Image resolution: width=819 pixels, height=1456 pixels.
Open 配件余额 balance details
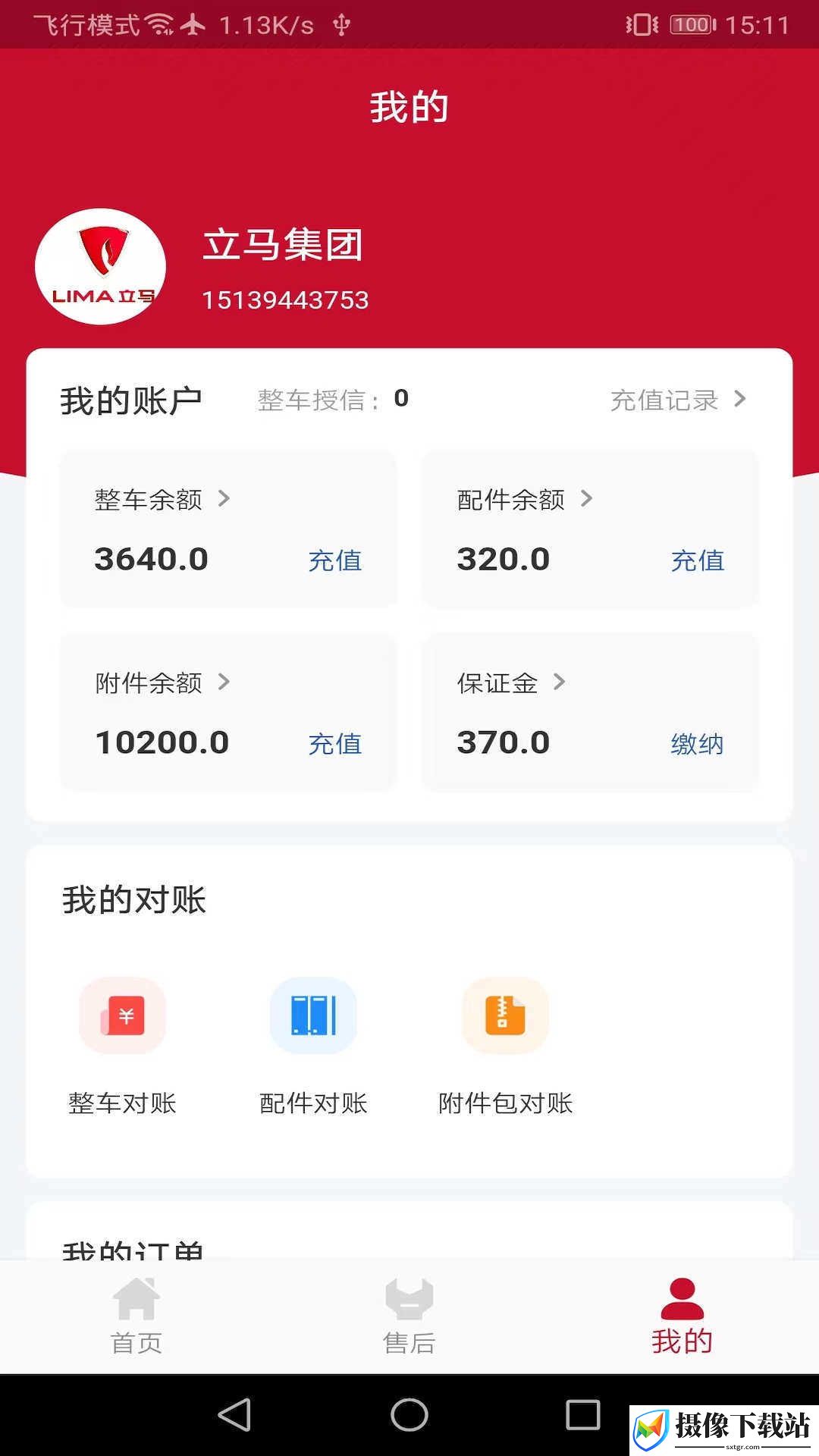(x=524, y=500)
